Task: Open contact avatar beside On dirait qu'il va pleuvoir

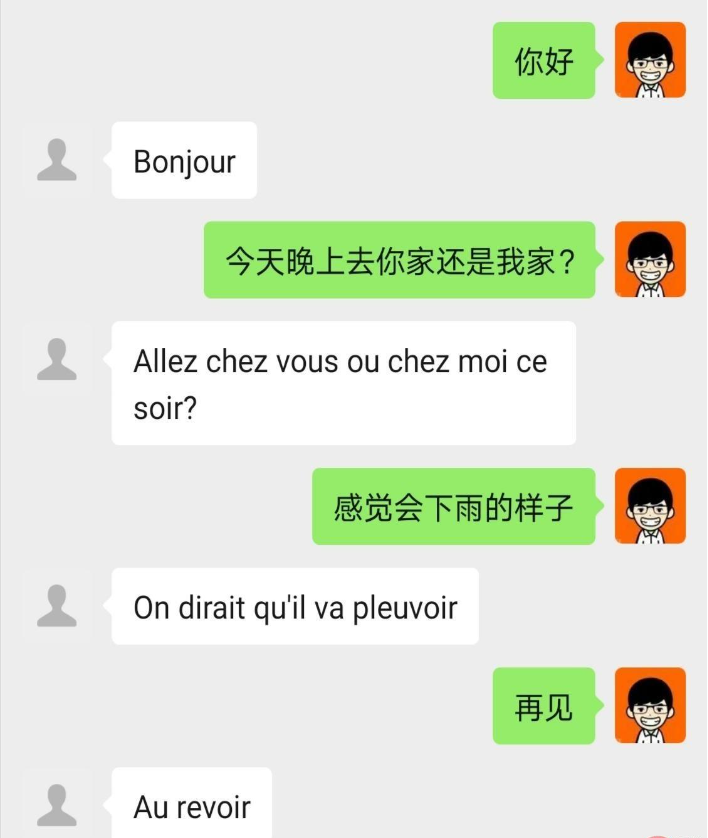Action: click(57, 606)
